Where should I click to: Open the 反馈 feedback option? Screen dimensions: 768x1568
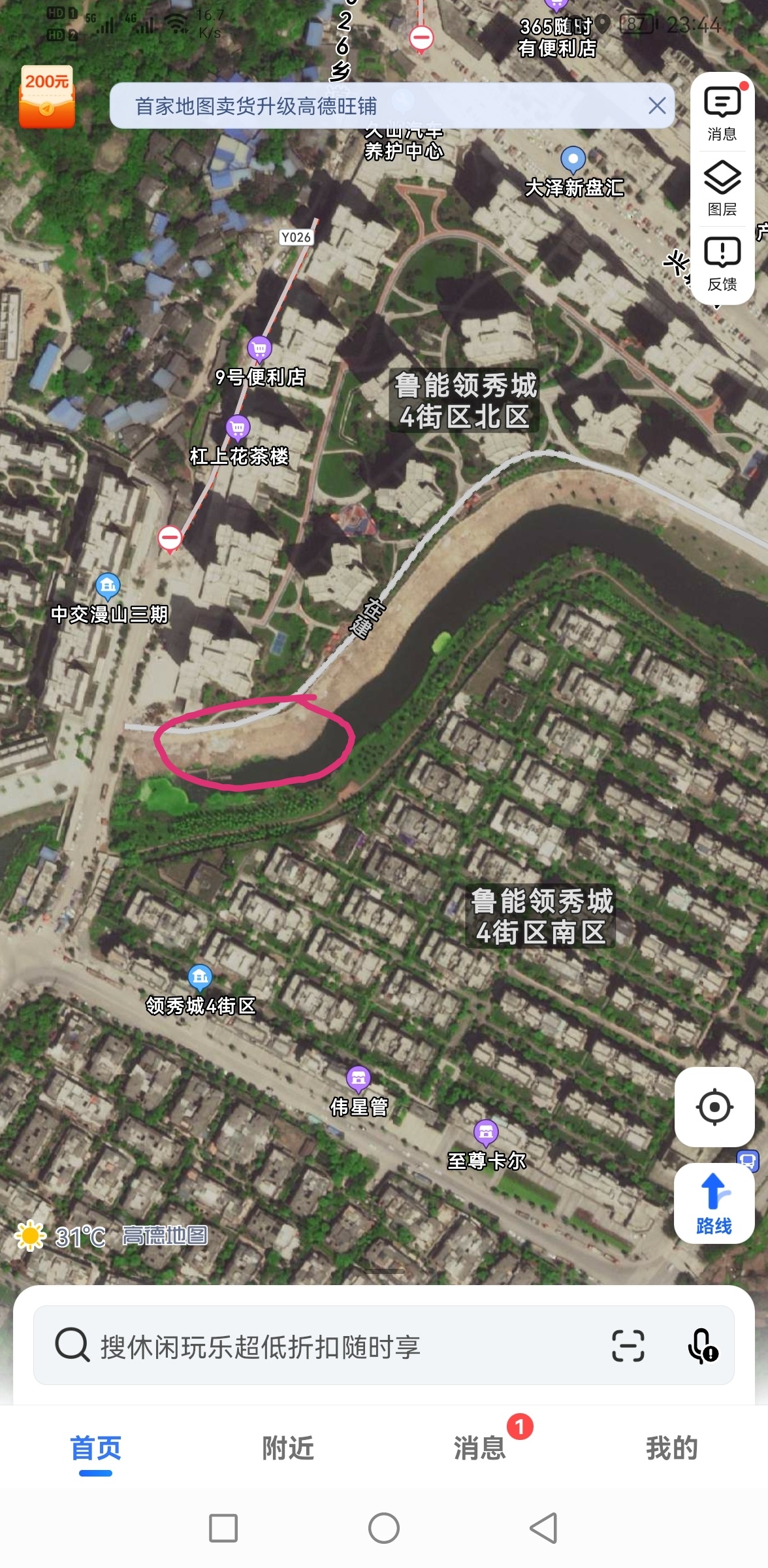point(722,264)
